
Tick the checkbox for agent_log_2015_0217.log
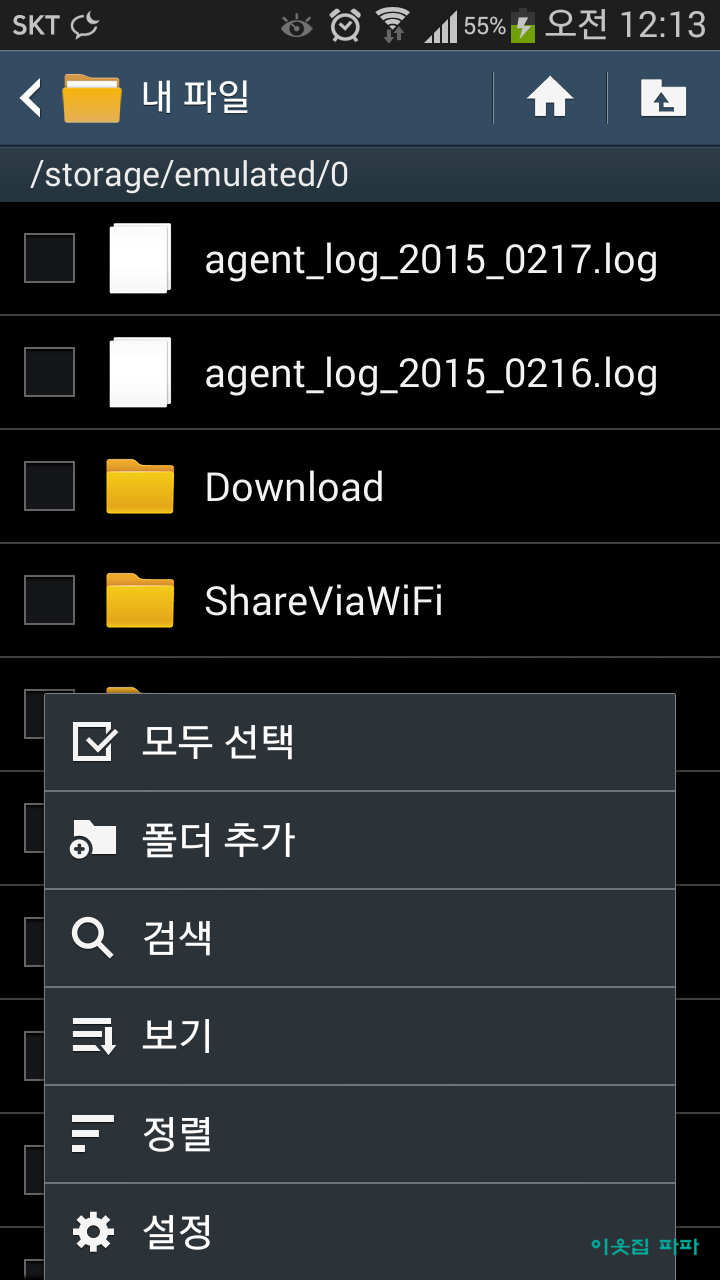[49, 258]
